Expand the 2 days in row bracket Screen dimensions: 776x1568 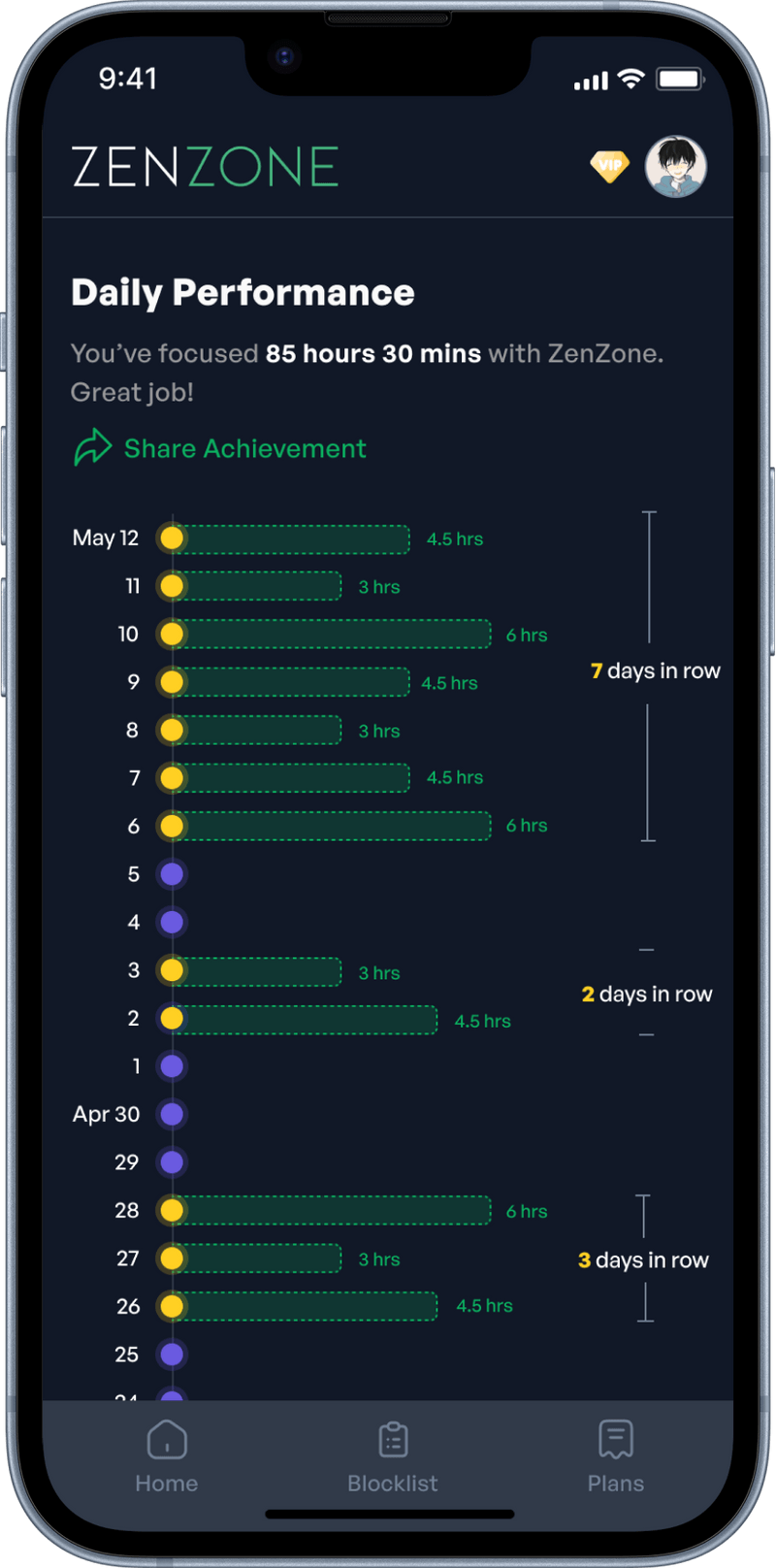click(646, 994)
